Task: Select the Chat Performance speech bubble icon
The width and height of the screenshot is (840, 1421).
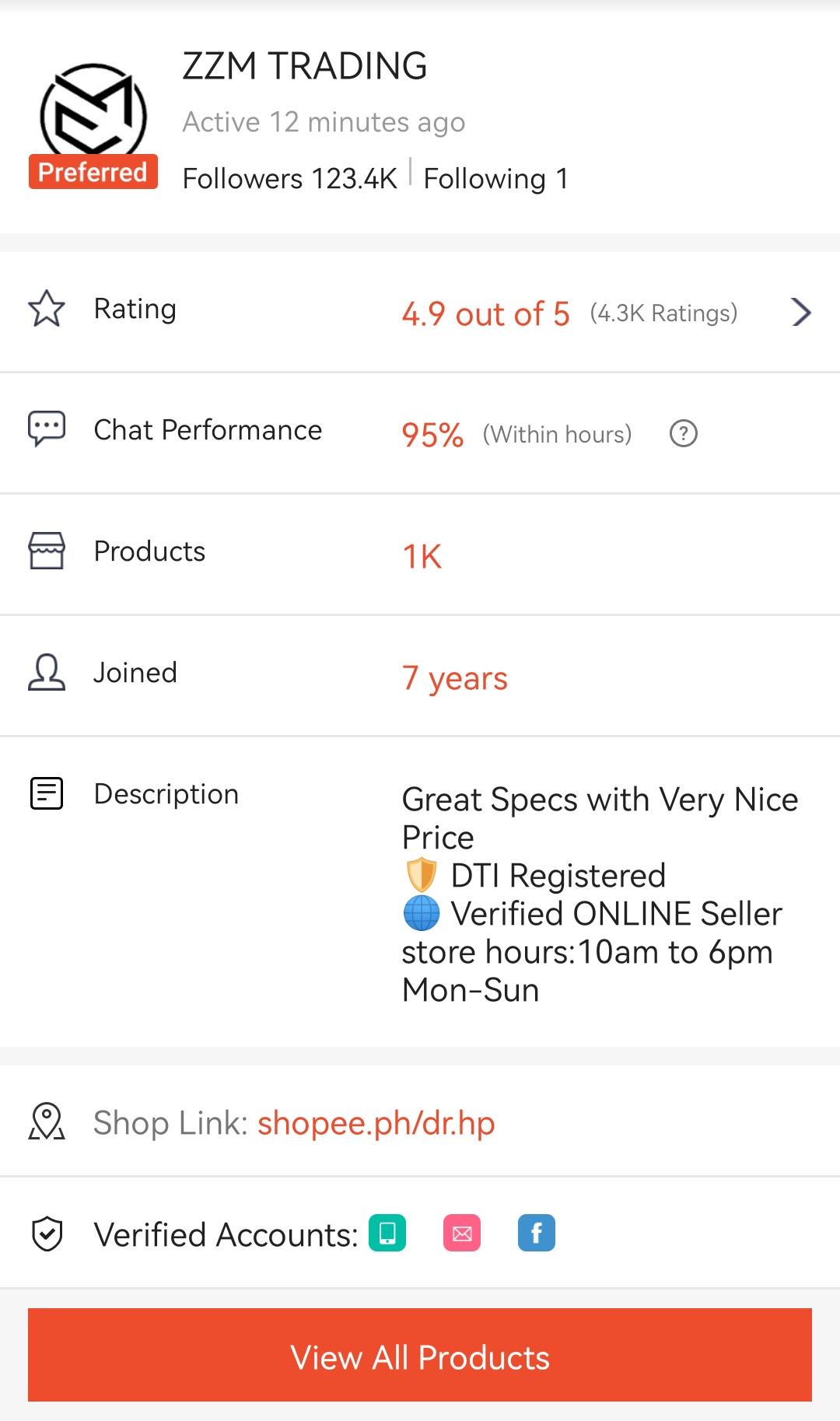Action: click(x=47, y=430)
